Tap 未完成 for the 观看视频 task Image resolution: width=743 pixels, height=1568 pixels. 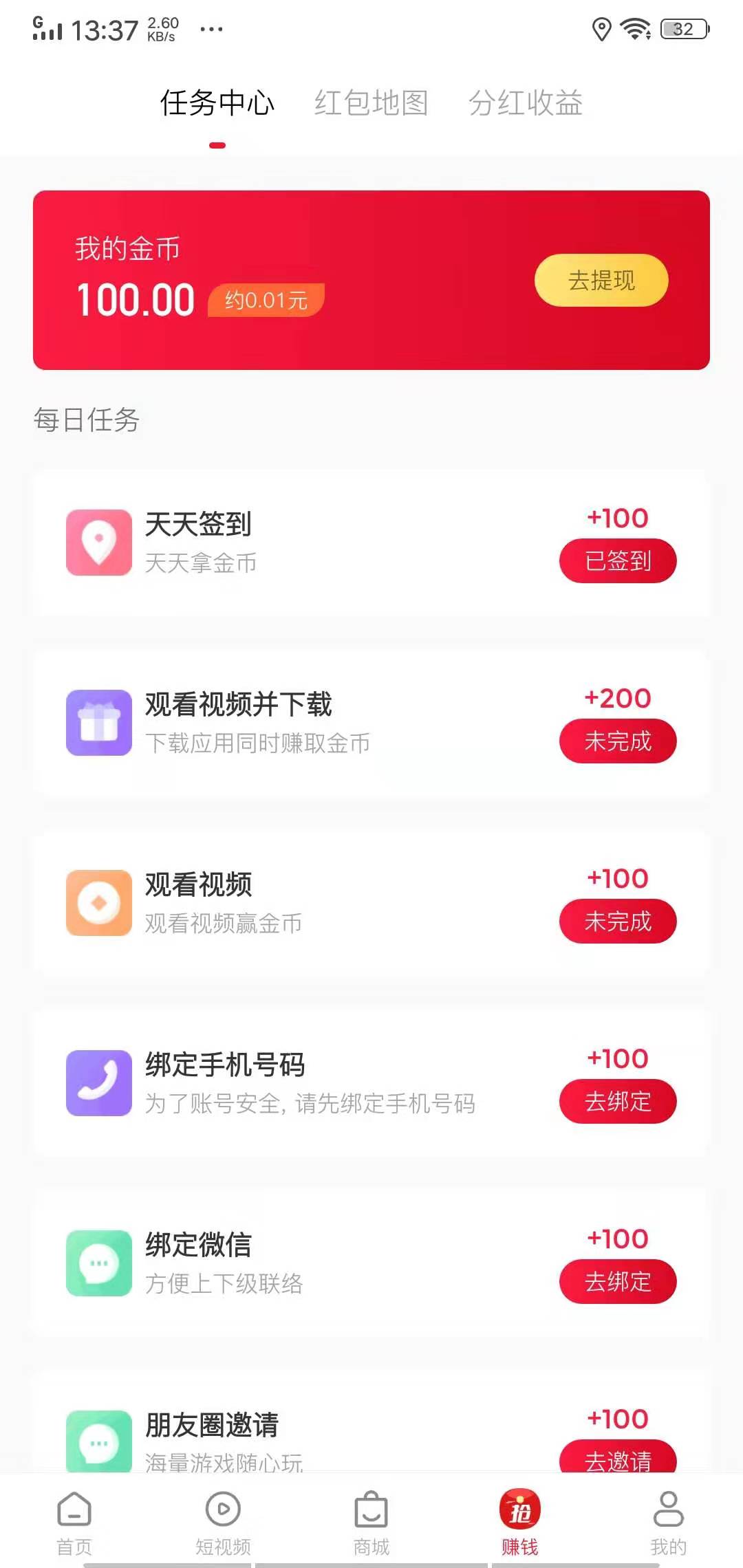pyautogui.click(x=618, y=922)
